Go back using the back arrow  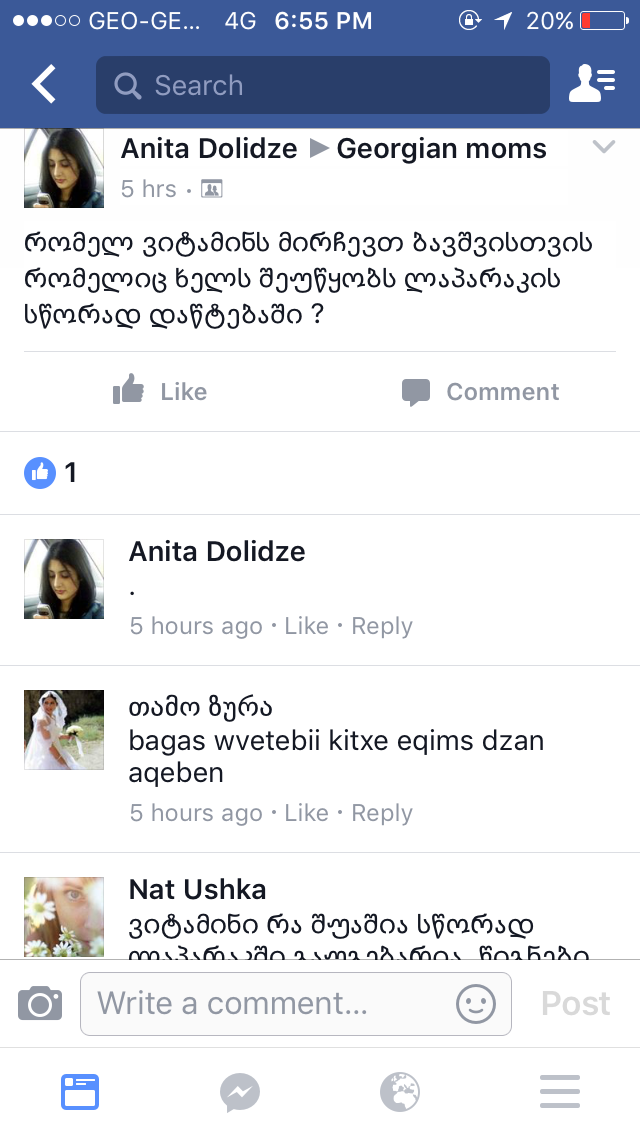[44, 85]
